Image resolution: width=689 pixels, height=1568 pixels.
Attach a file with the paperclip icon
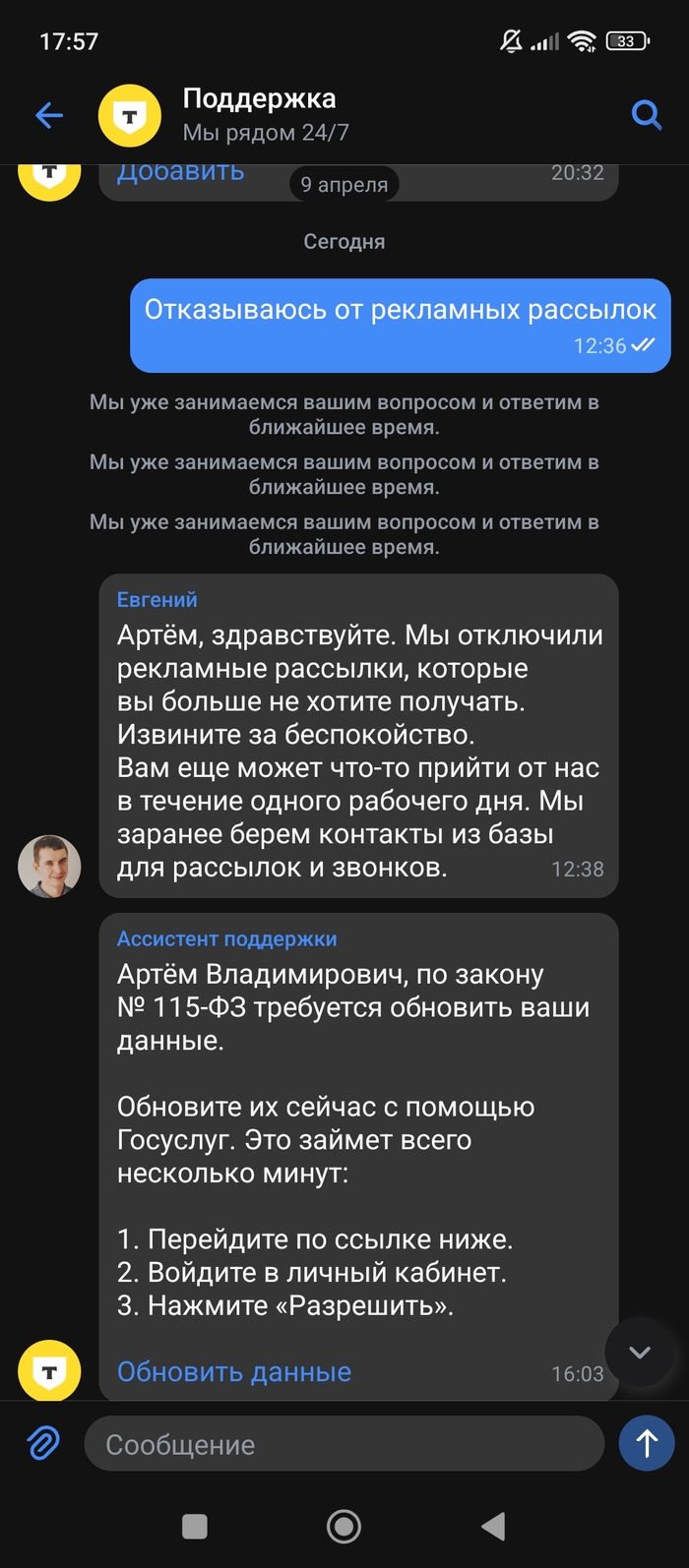pos(42,1443)
